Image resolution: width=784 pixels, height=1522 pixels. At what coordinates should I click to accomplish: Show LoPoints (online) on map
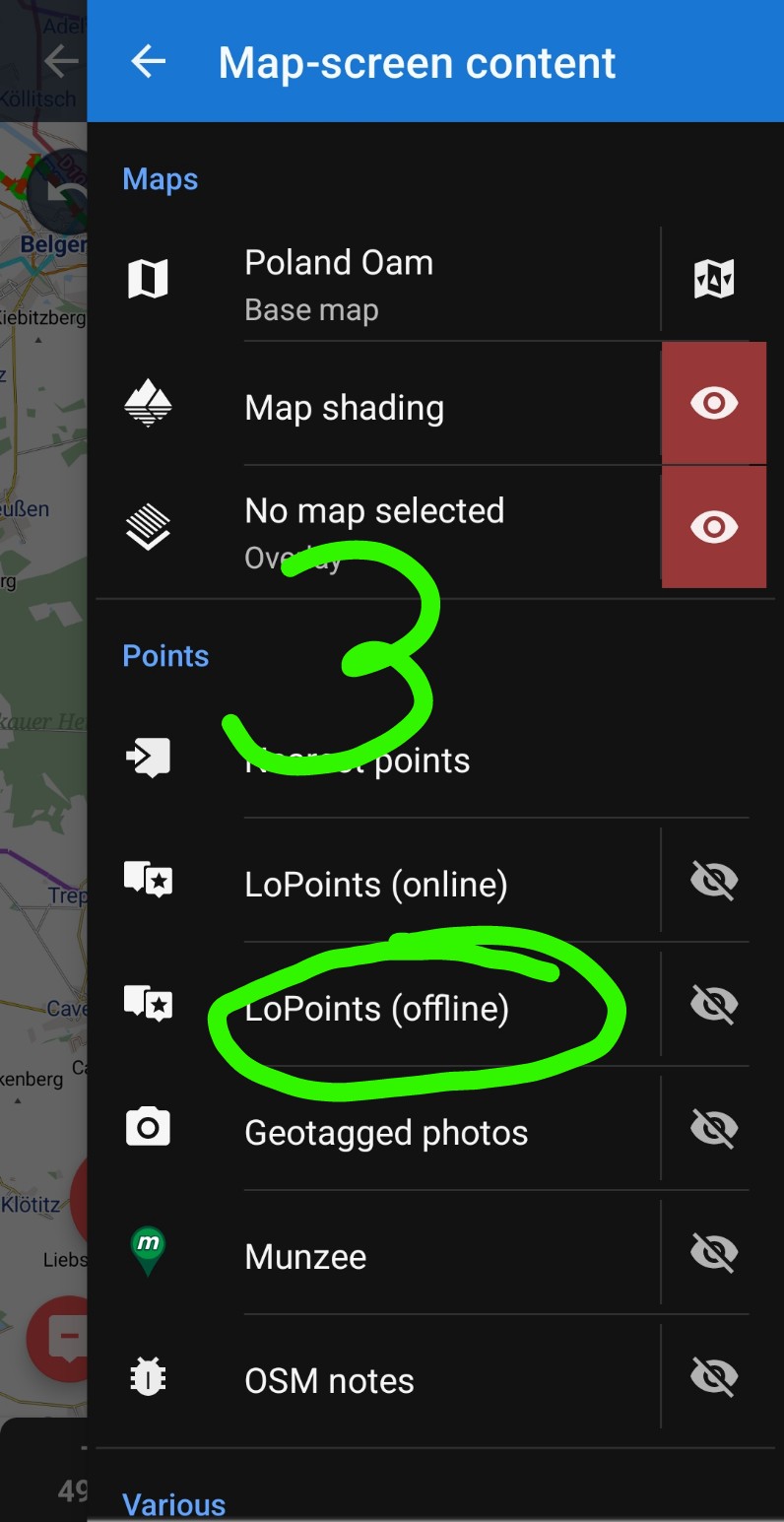tap(714, 881)
